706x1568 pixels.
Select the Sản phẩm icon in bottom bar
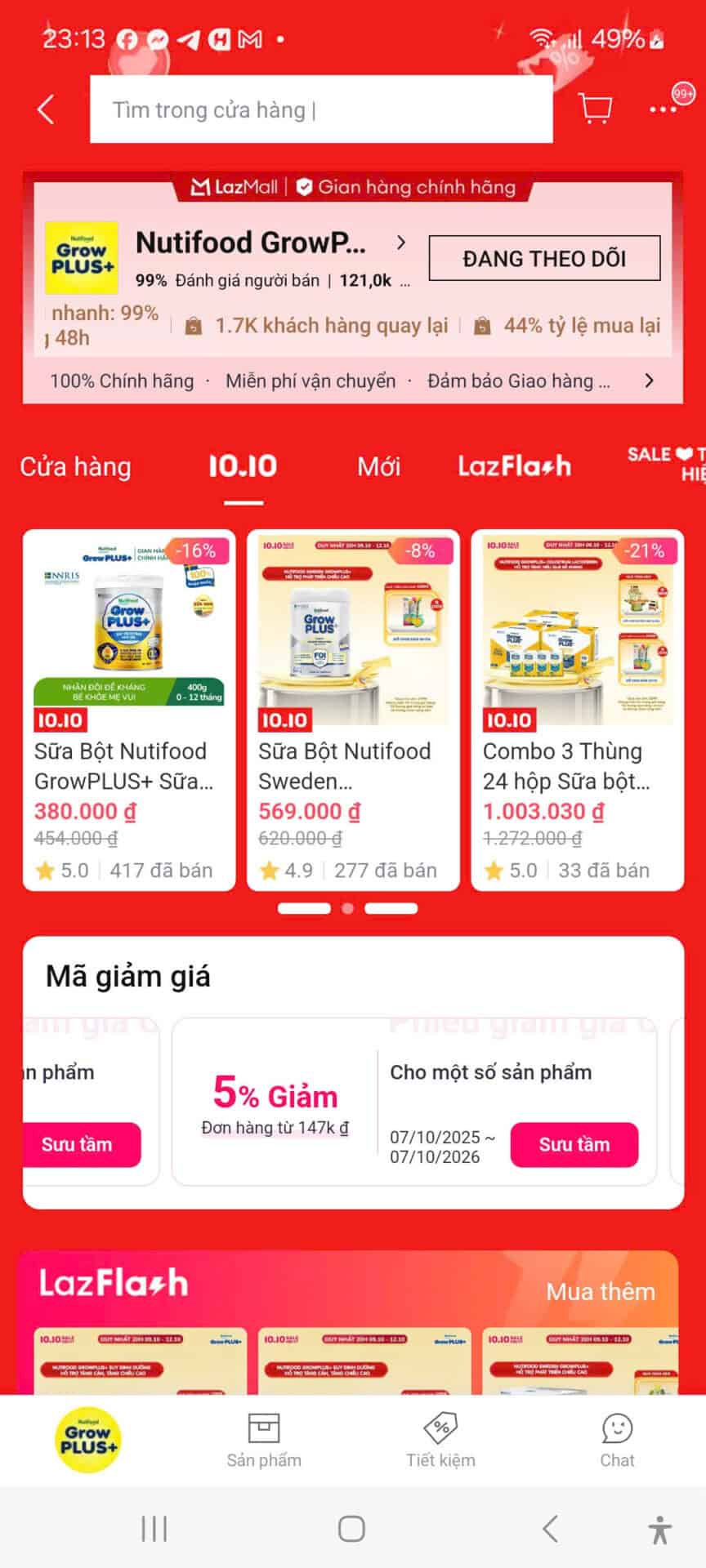tap(265, 1441)
